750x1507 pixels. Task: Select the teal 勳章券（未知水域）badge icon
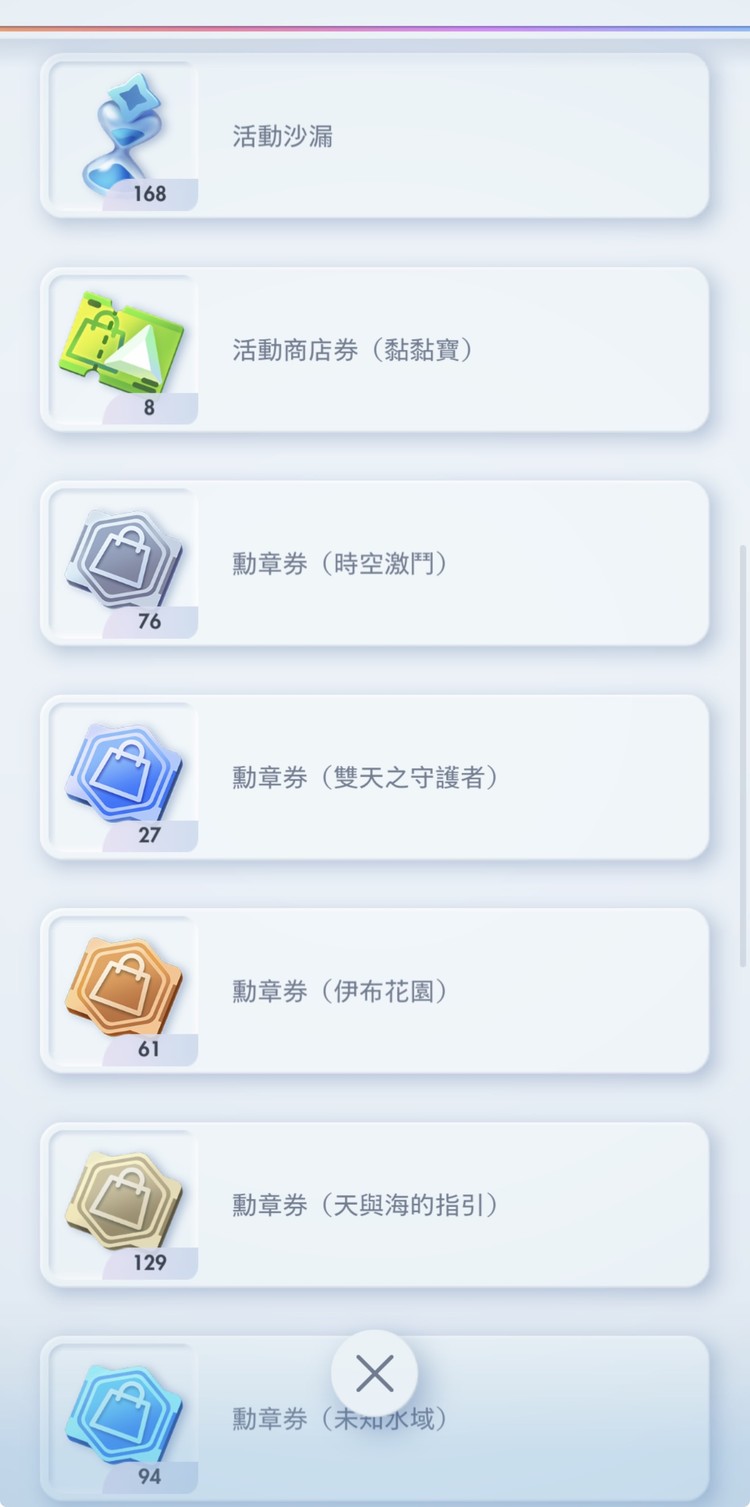(x=120, y=1410)
